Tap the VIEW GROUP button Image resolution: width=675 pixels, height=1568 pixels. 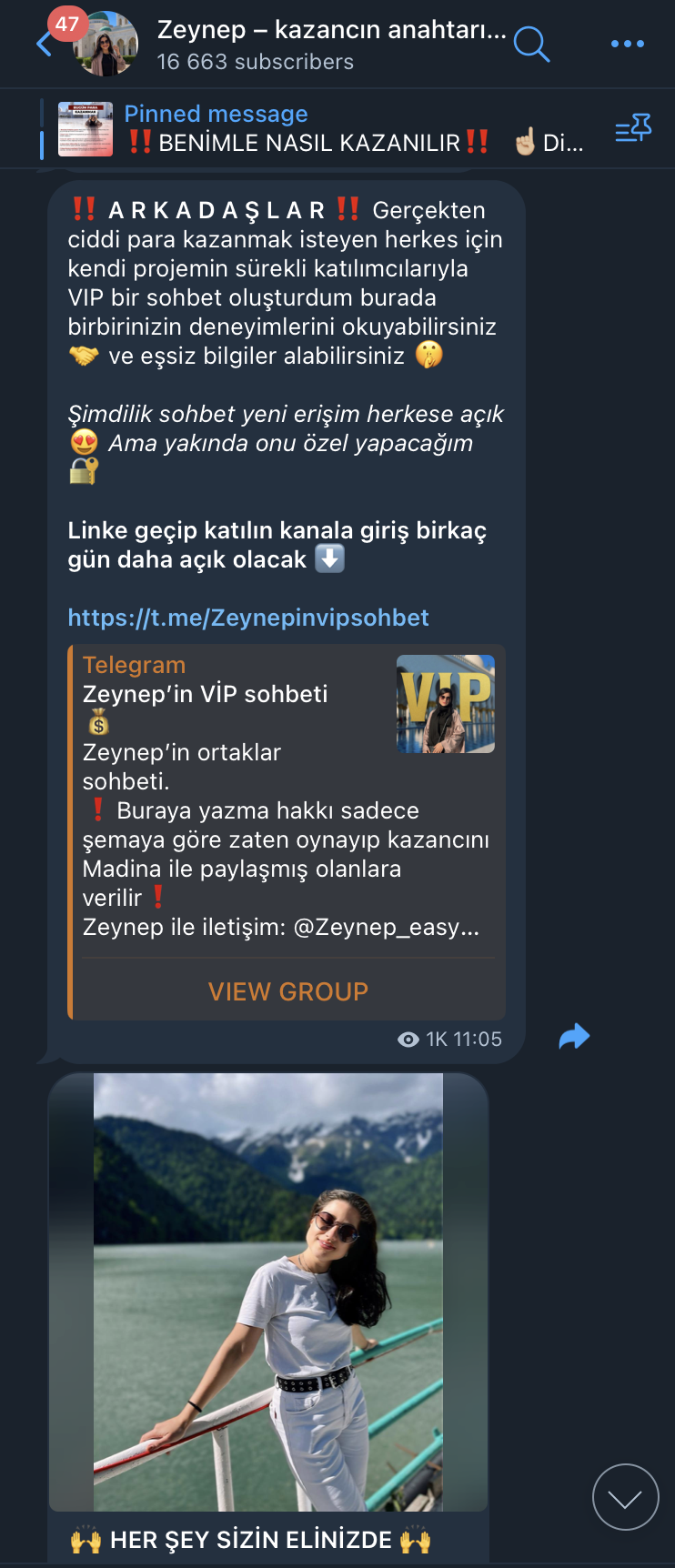pos(287,991)
